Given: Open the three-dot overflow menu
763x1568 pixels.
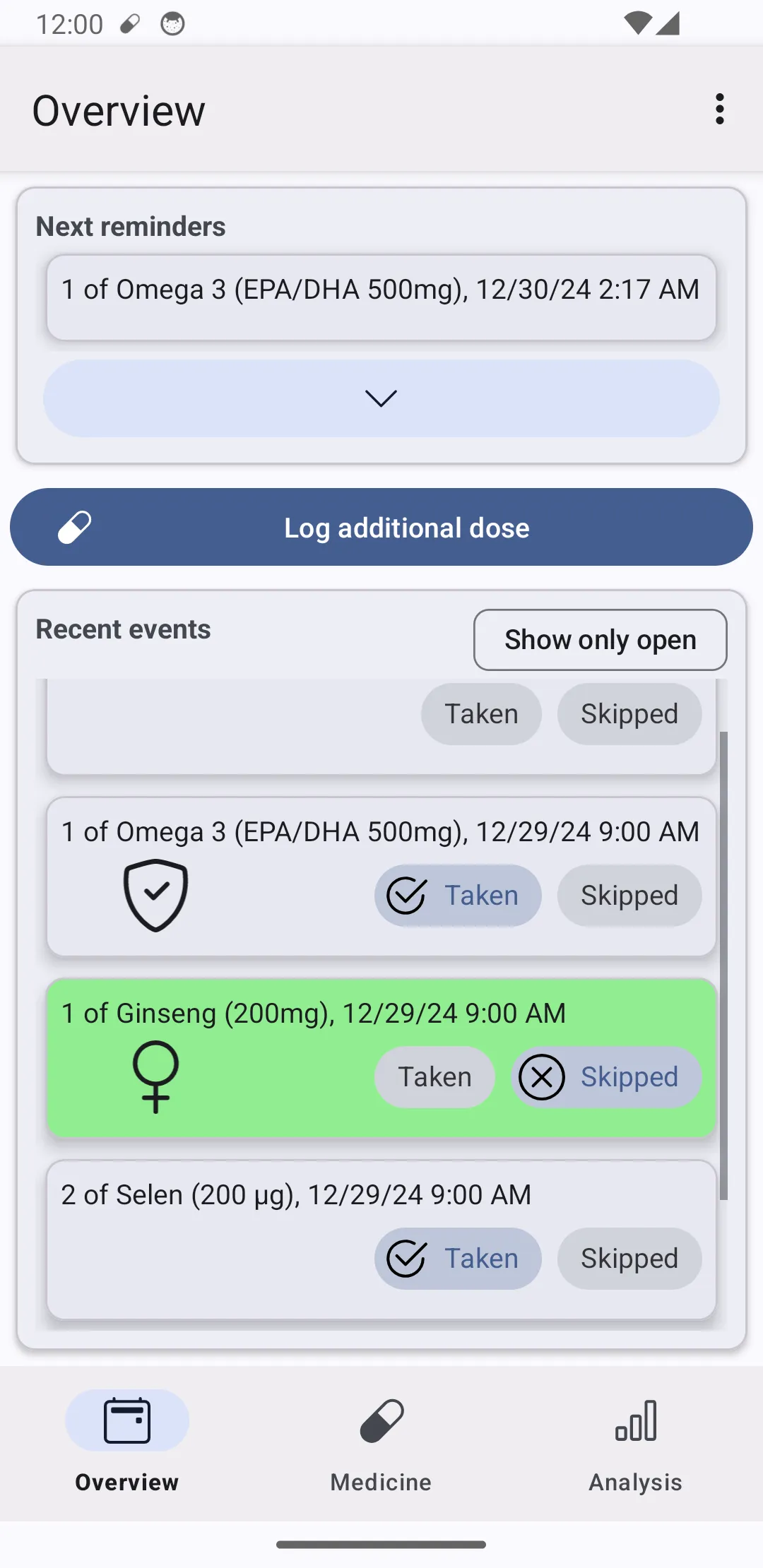Looking at the screenshot, I should pyautogui.click(x=720, y=109).
